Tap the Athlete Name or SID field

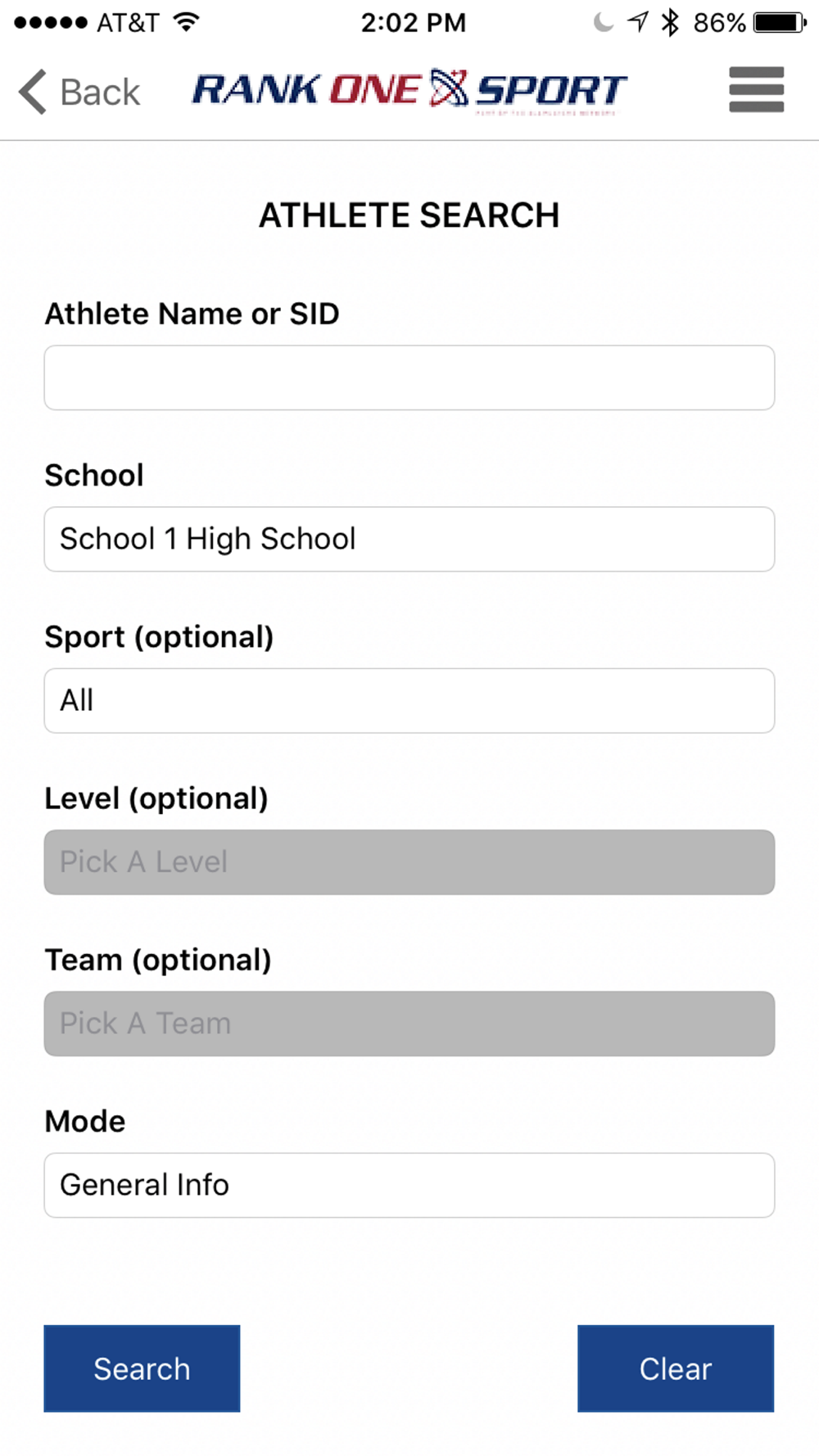click(409, 378)
